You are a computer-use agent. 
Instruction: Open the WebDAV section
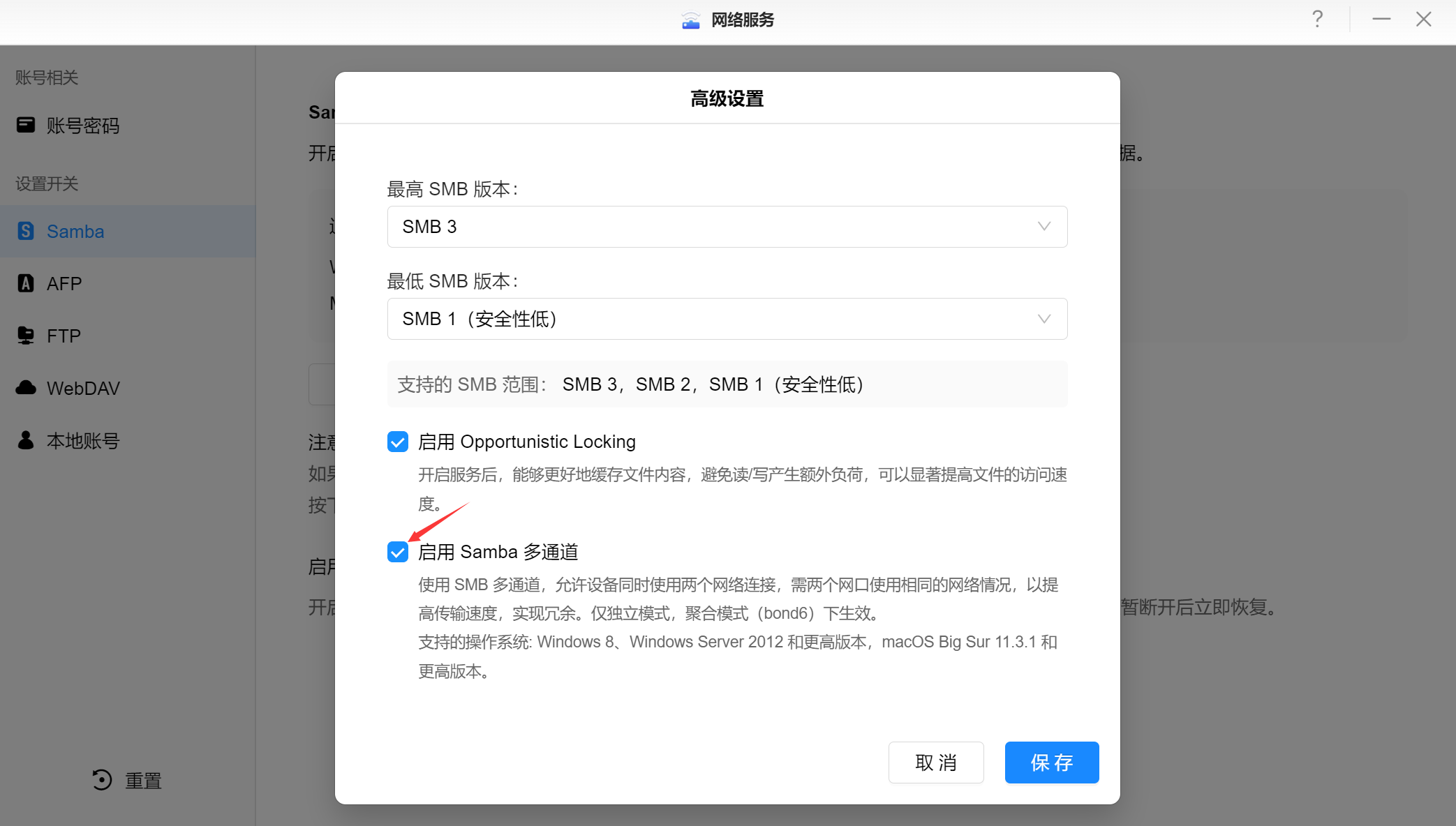pos(82,389)
